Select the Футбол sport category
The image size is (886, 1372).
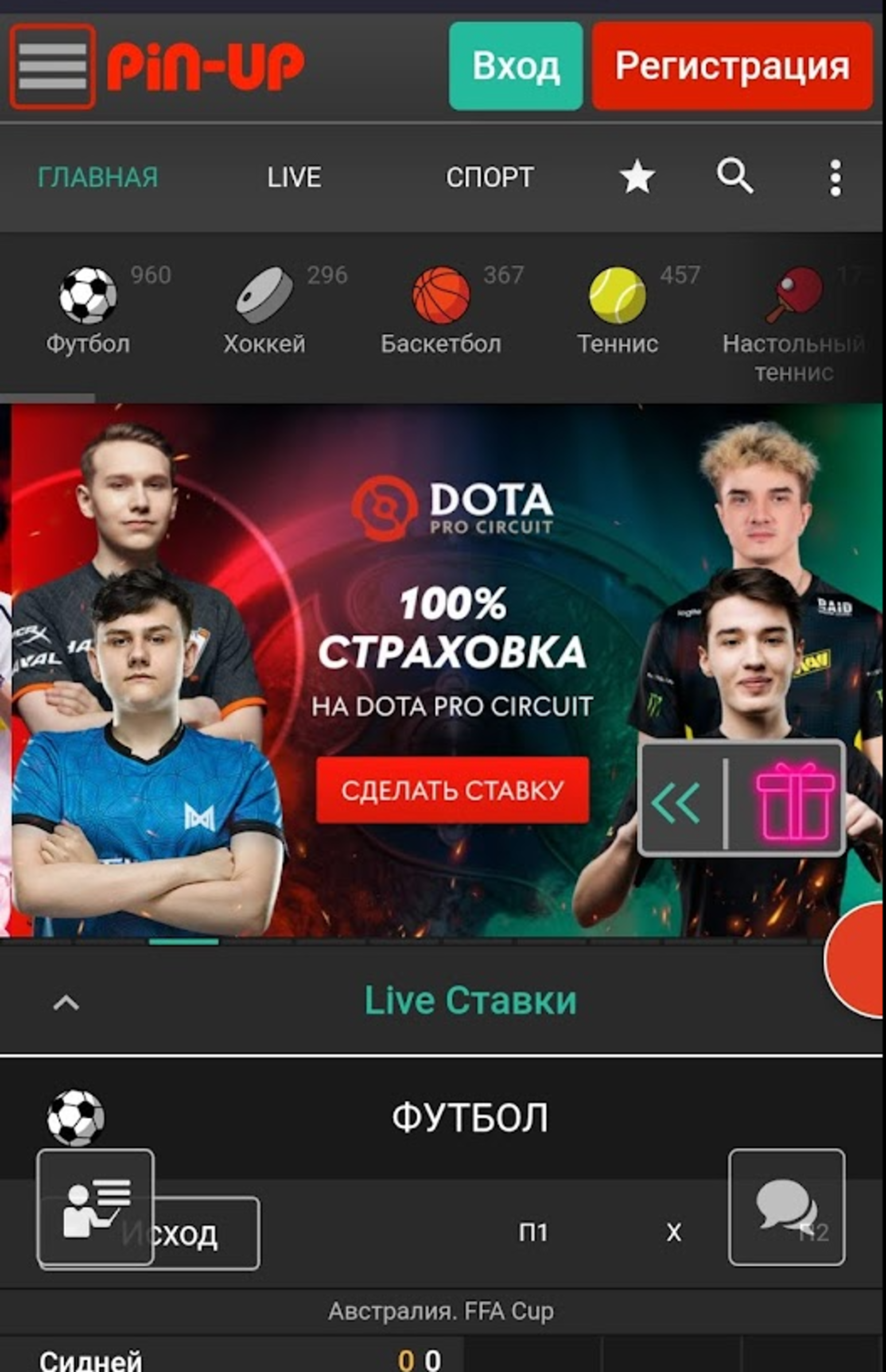(88, 311)
